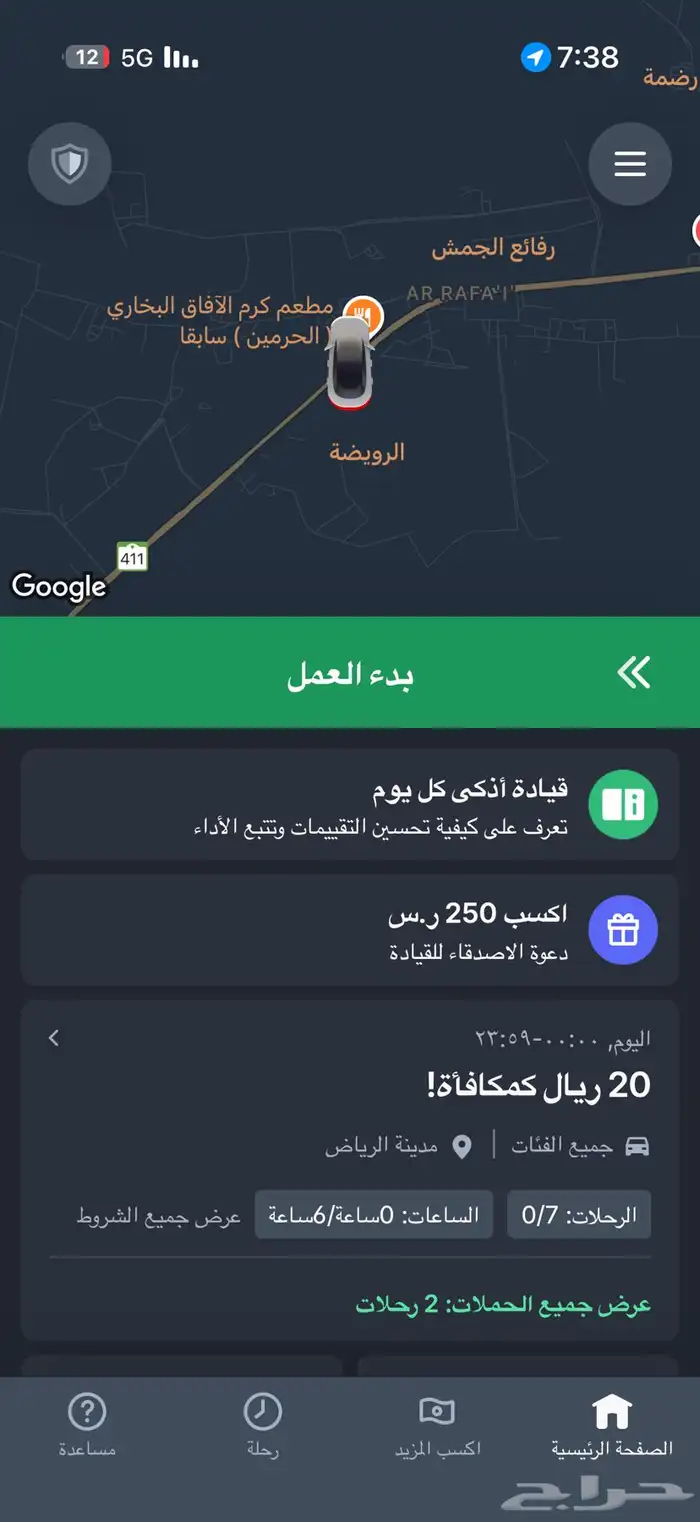
Task: Open the 20 ريال كمكافأة bonus details chevron
Action: [54, 1038]
